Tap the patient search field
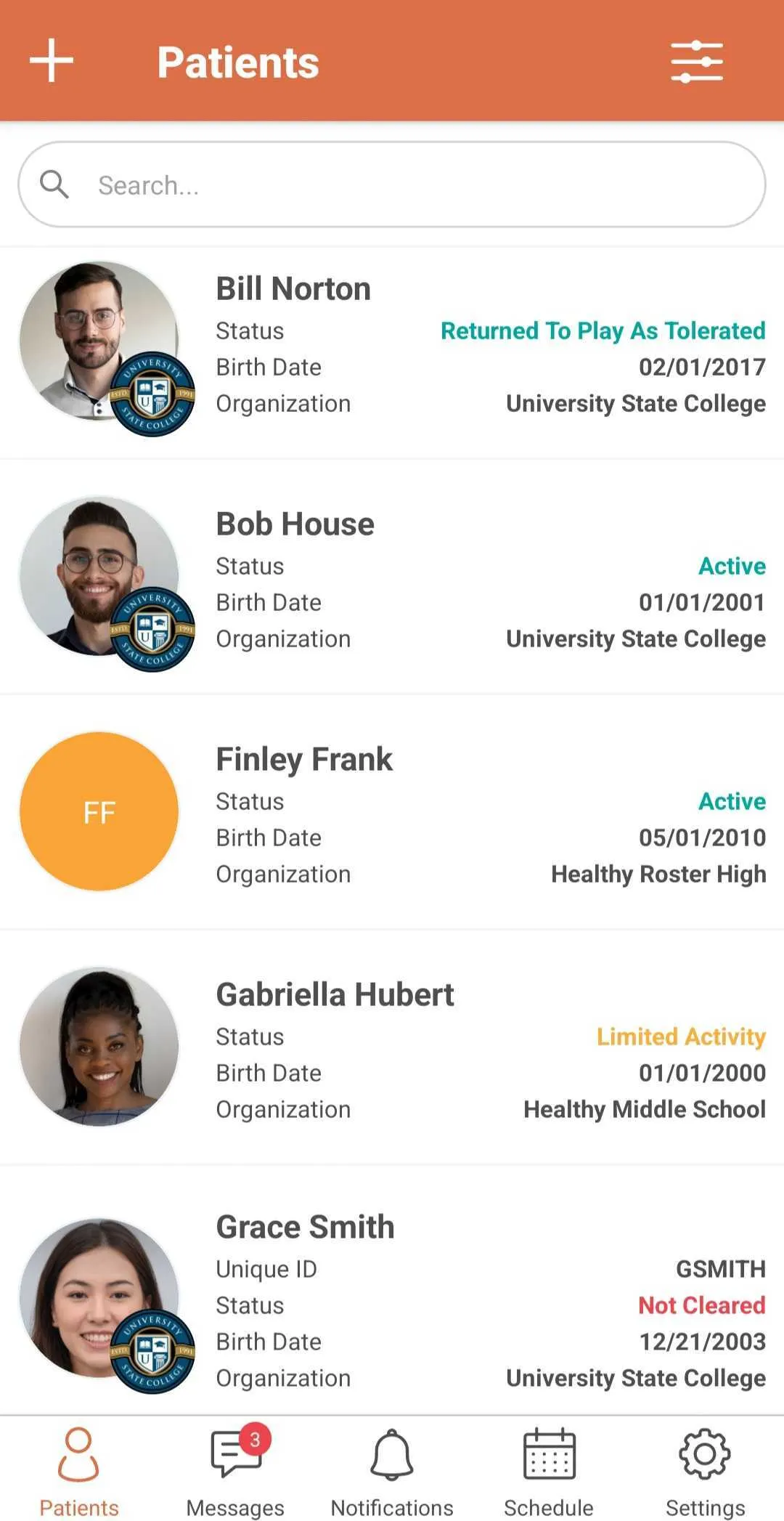The width and height of the screenshot is (784, 1521). 392,184
